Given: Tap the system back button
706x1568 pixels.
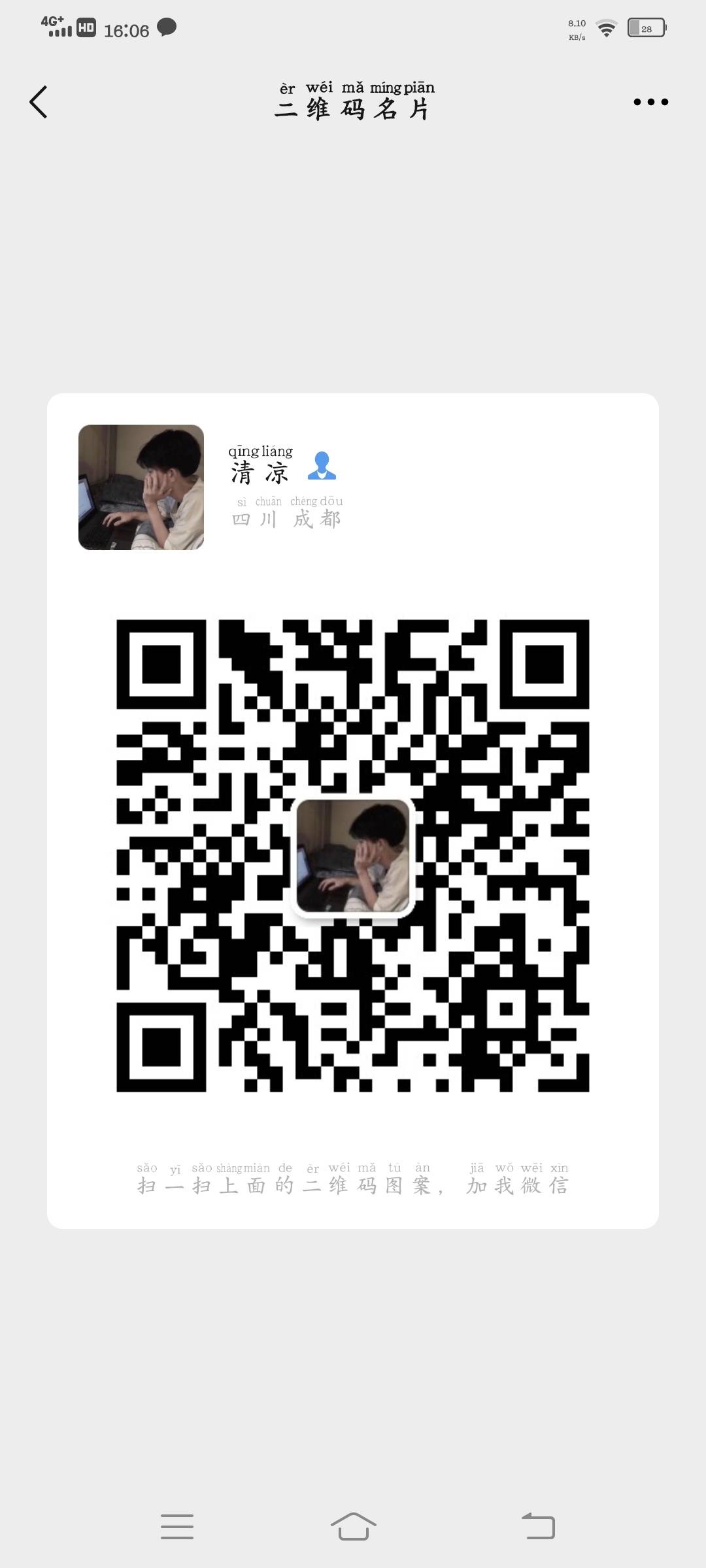Looking at the screenshot, I should (x=538, y=1527).
